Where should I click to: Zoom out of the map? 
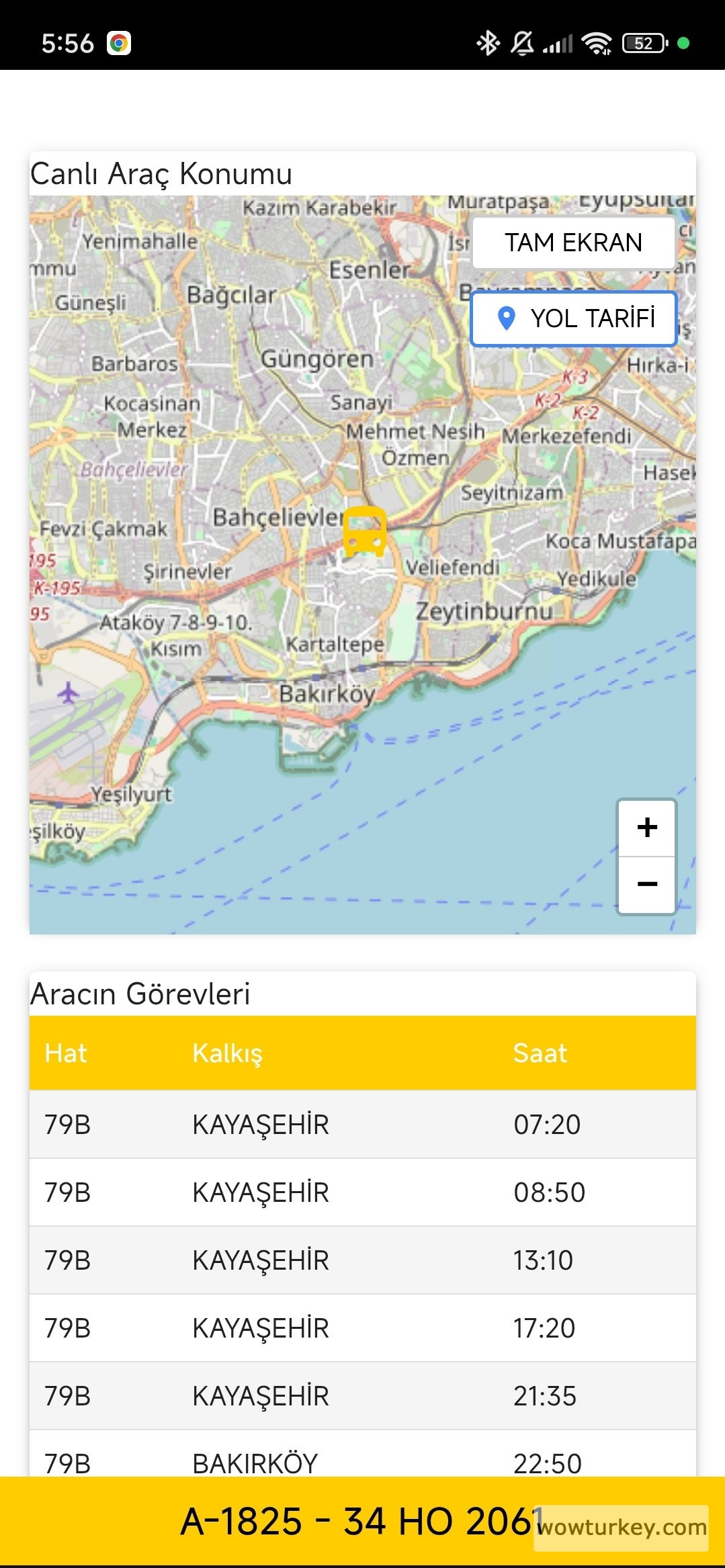[x=646, y=884]
